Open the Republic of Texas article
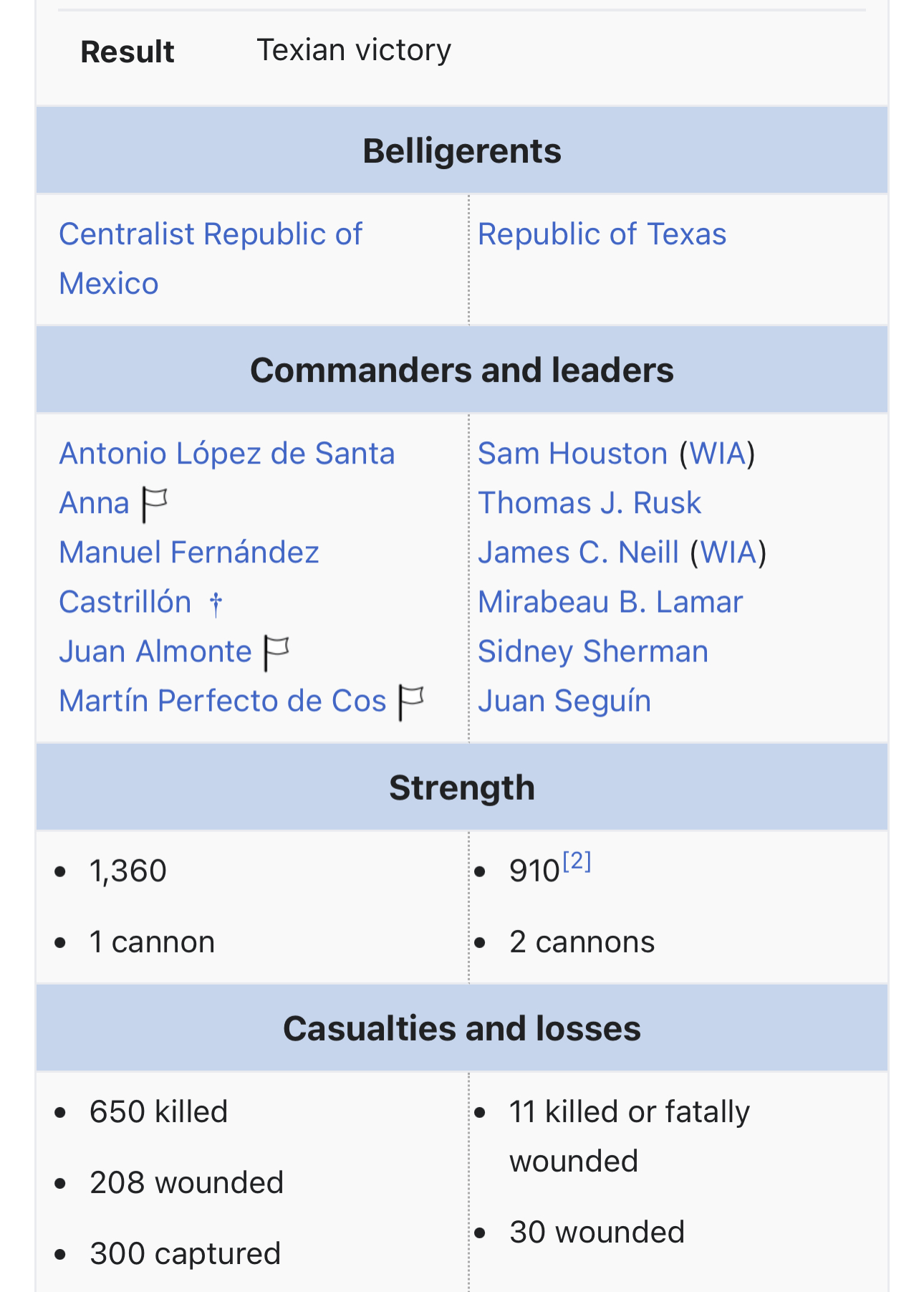This screenshot has width=924, height=1292. [602, 235]
